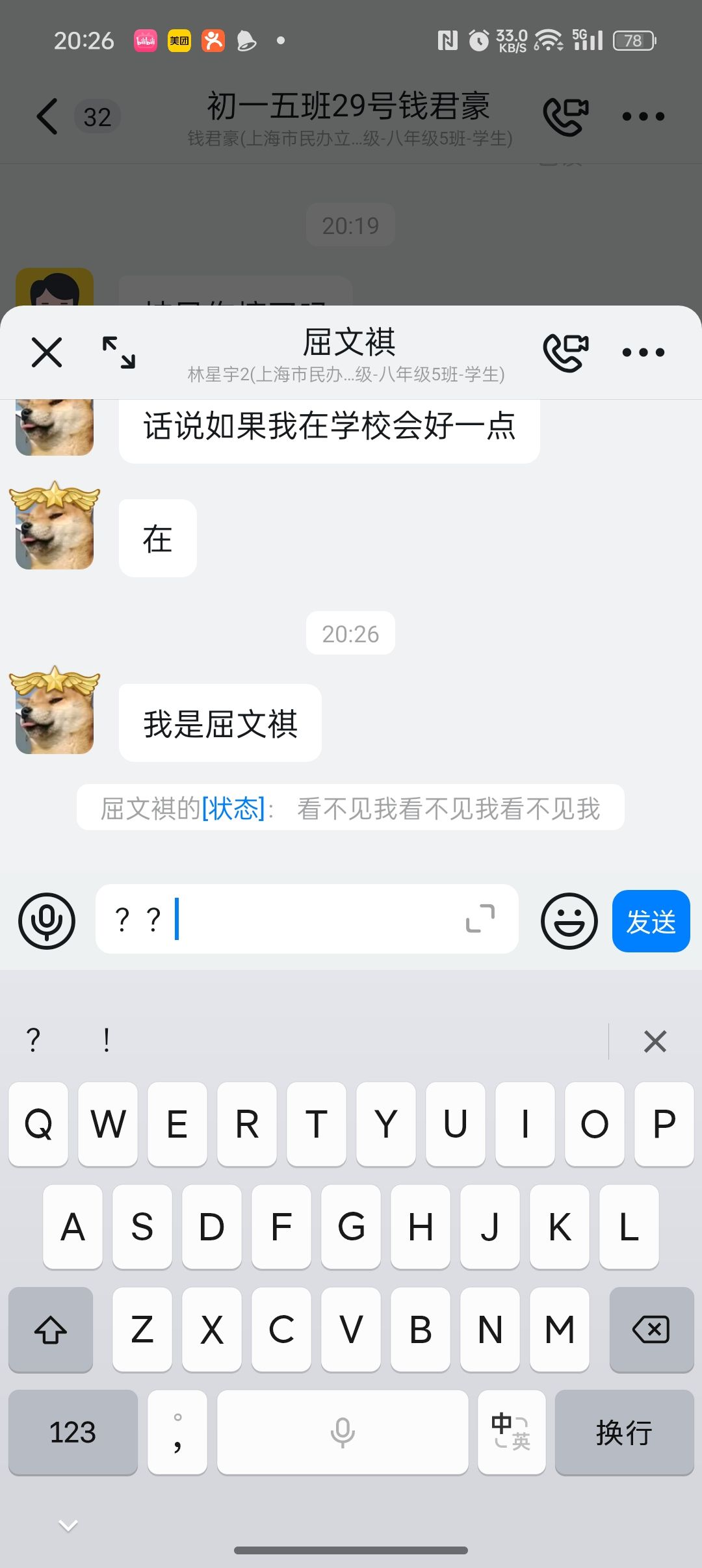The image size is (702, 1568).
Task: Open the [状态] link of 屈文祺
Action: point(233,809)
